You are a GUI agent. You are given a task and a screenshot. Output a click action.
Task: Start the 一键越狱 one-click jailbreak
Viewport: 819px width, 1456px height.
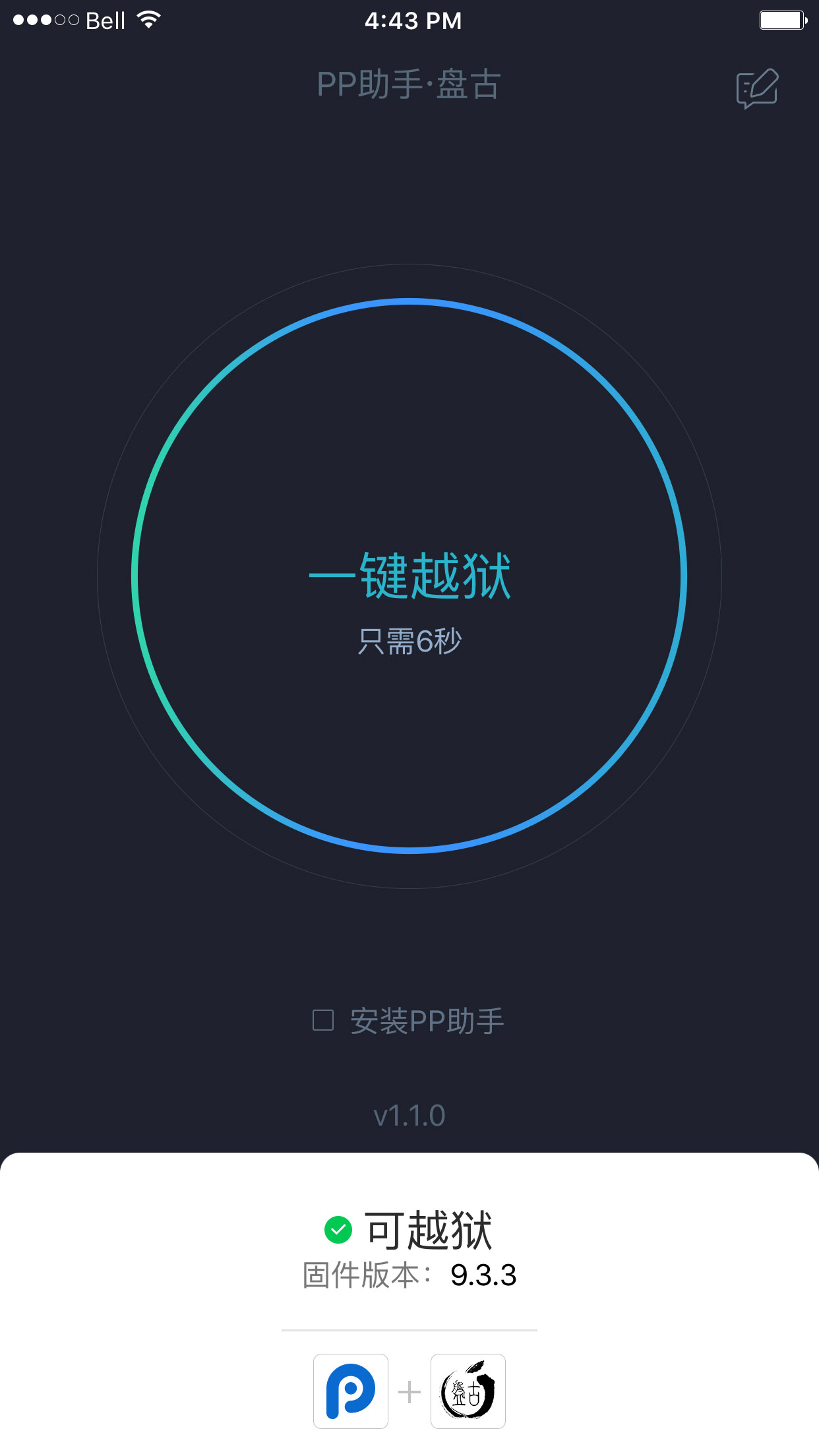pos(409,576)
